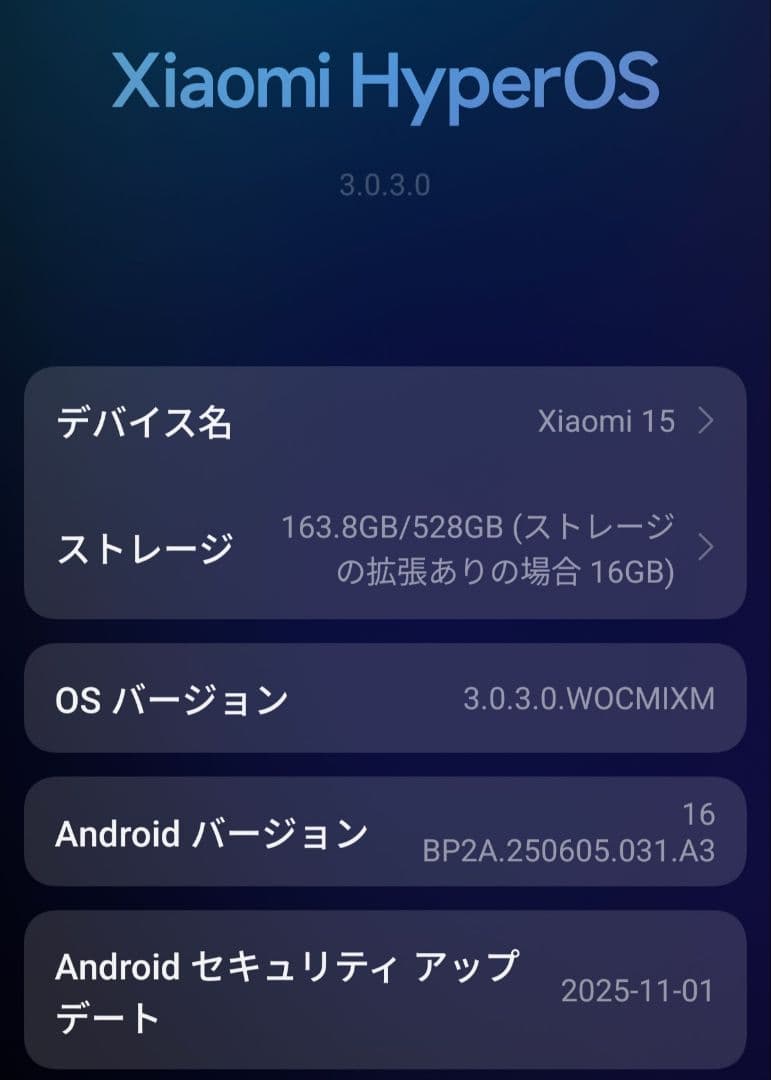Screen dimensions: 771x1080
Task: Open the ストレージ storage details
Action: [x=385, y=548]
